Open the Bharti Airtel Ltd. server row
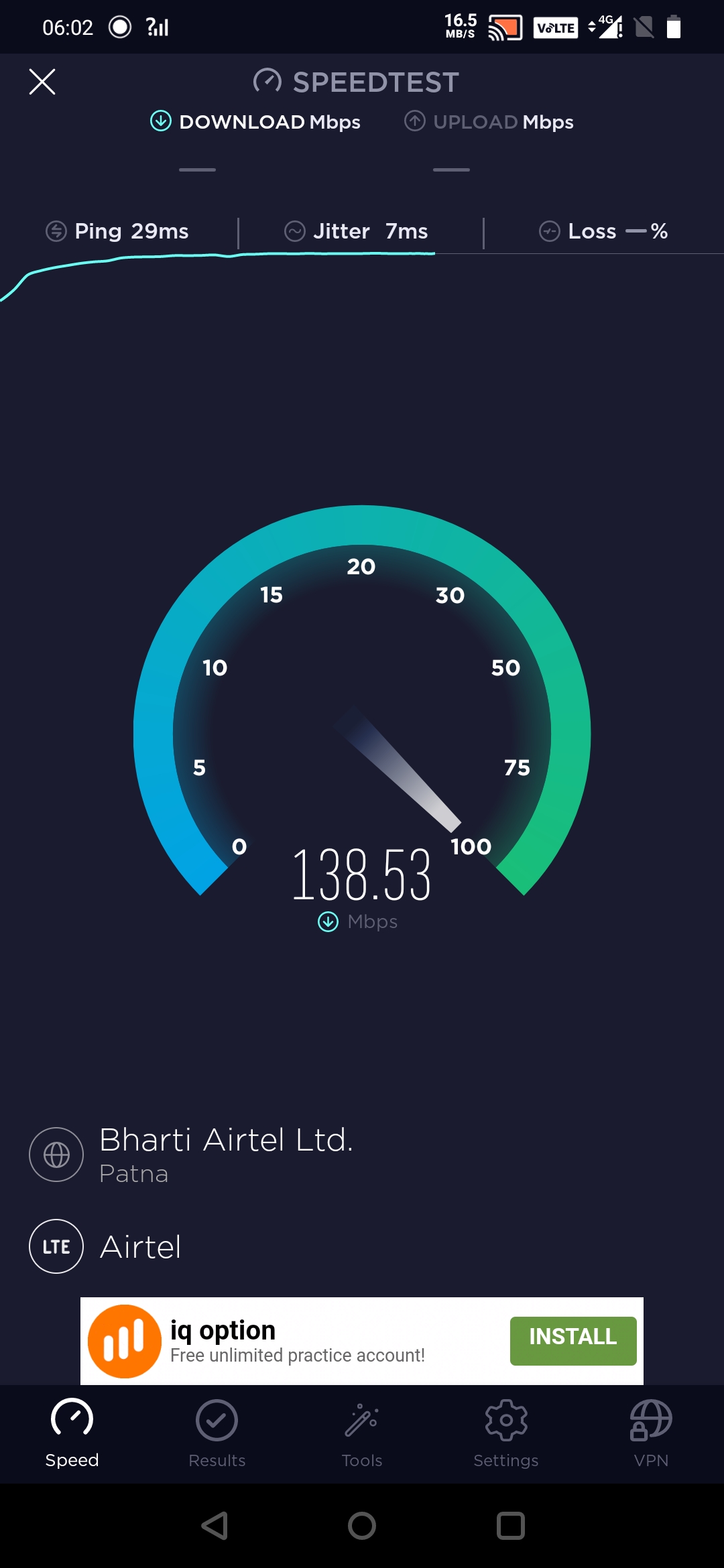The width and height of the screenshot is (724, 1568). click(x=225, y=1154)
